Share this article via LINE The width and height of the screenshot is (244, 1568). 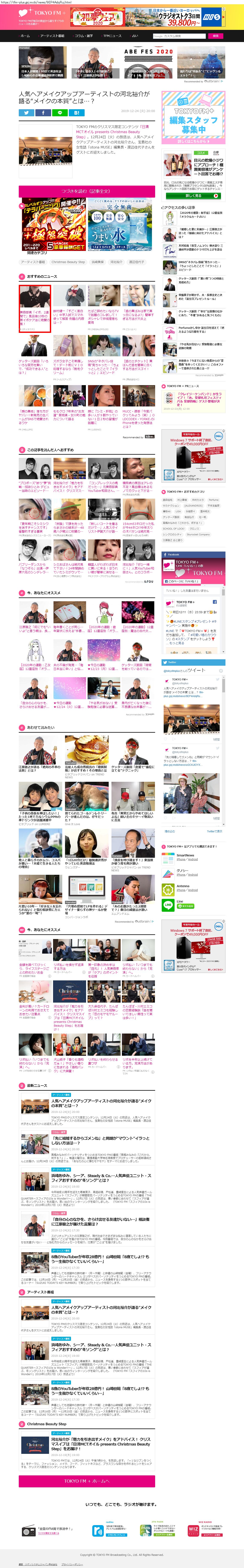click(x=60, y=113)
